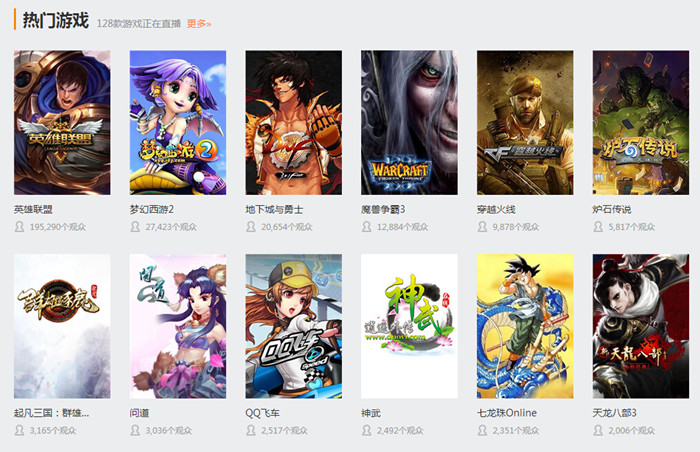
Task: Open the 七龙珠Online game tile
Action: [x=525, y=326]
